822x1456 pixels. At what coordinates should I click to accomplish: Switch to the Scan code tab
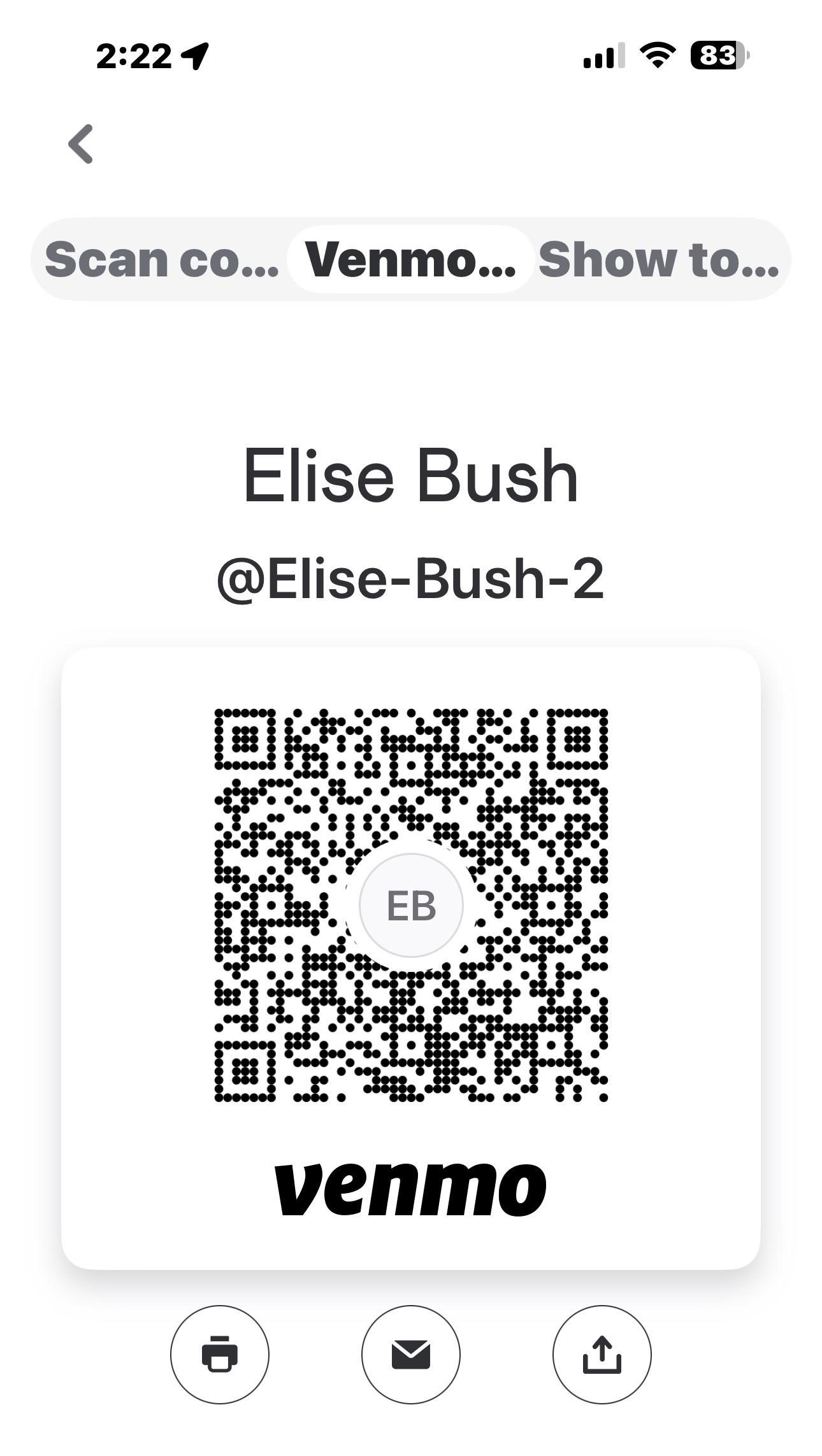[x=162, y=259]
